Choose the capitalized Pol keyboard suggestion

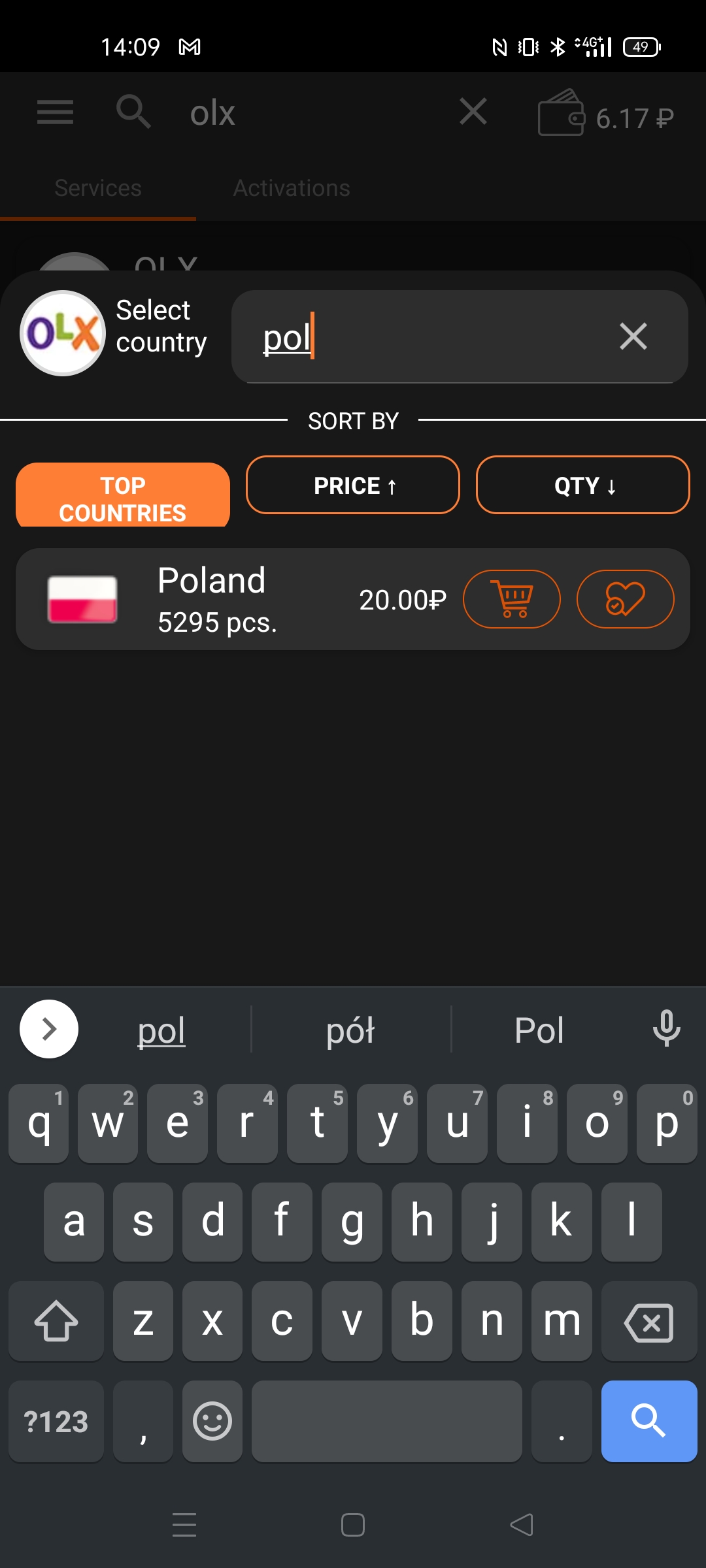click(x=539, y=1030)
